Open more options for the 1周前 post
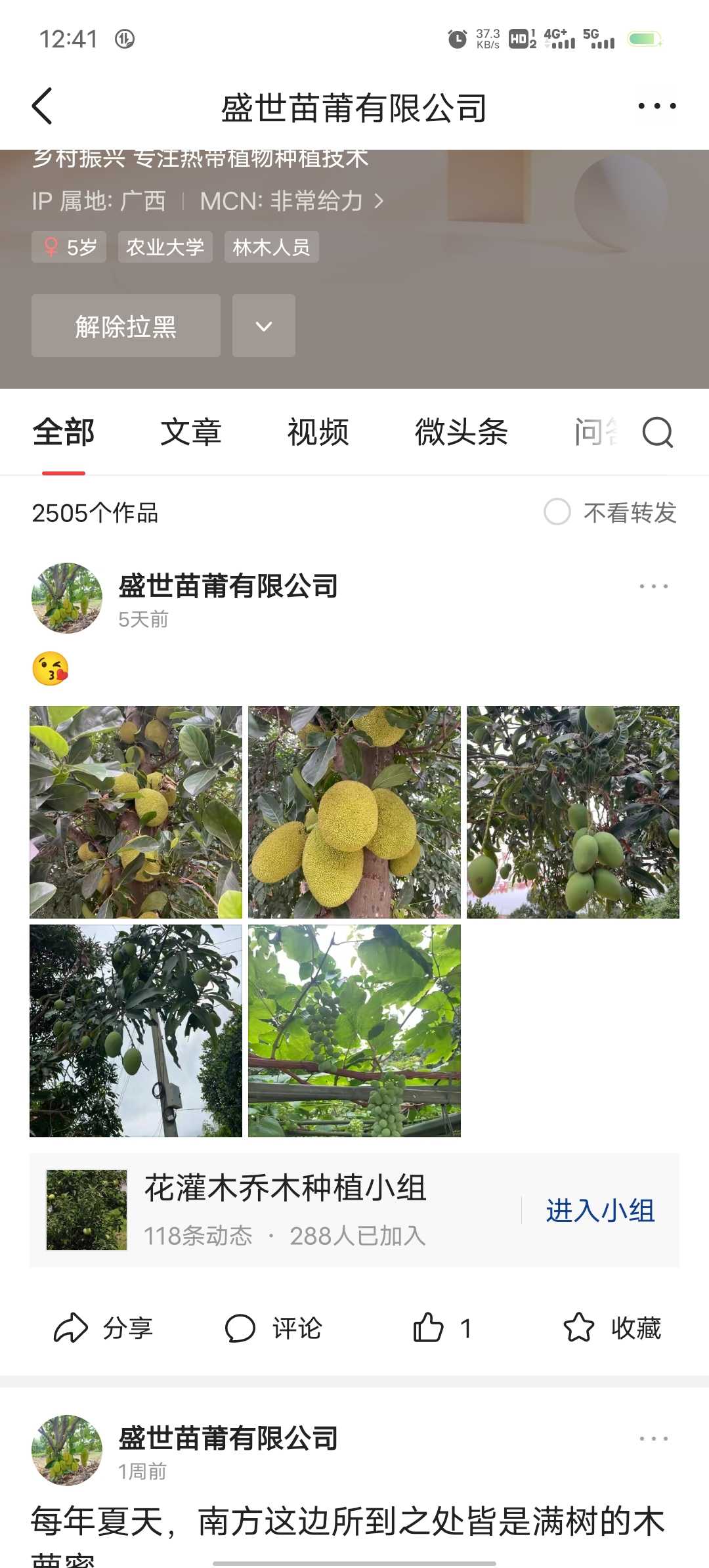This screenshot has width=709, height=1568. coord(654,1439)
